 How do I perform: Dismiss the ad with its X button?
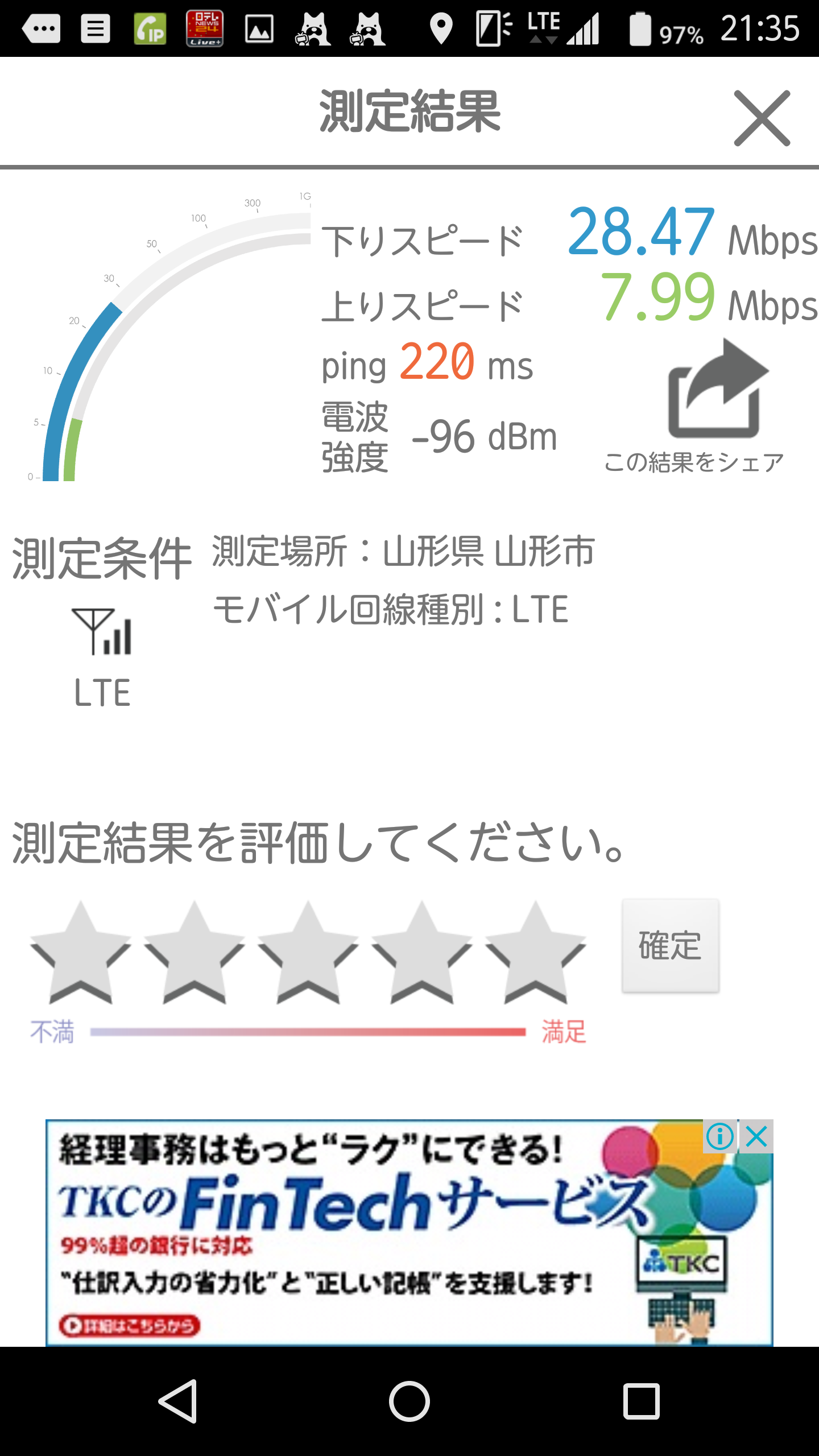click(x=757, y=1136)
